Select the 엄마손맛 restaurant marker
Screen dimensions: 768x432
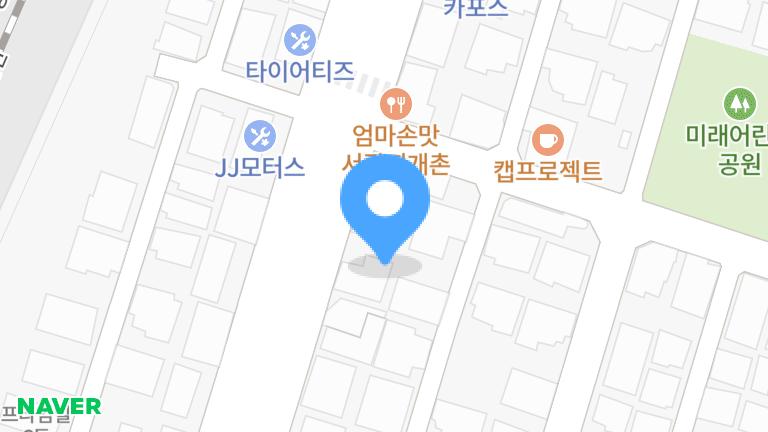coord(397,101)
